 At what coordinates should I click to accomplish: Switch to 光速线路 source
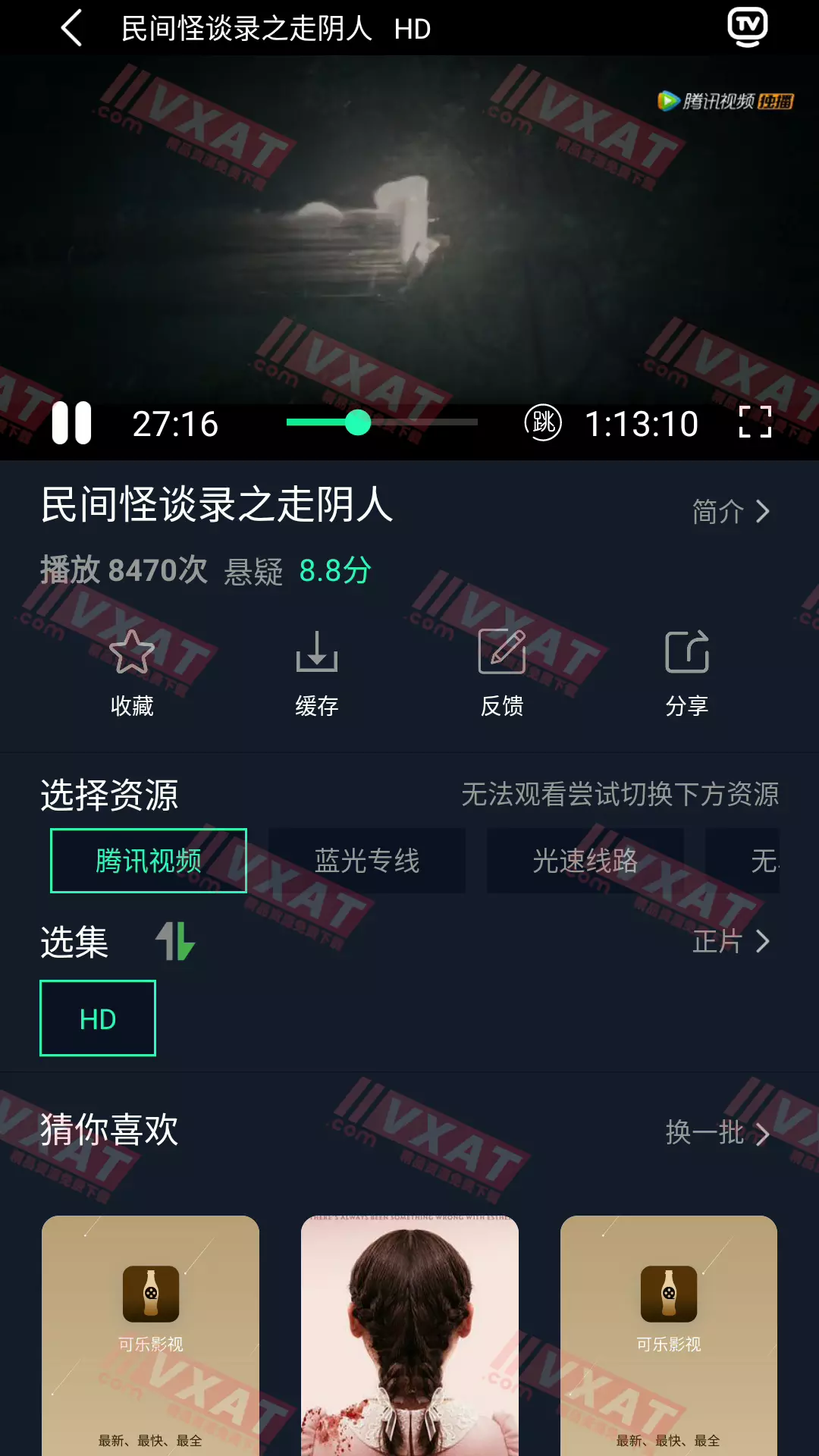pyautogui.click(x=585, y=861)
